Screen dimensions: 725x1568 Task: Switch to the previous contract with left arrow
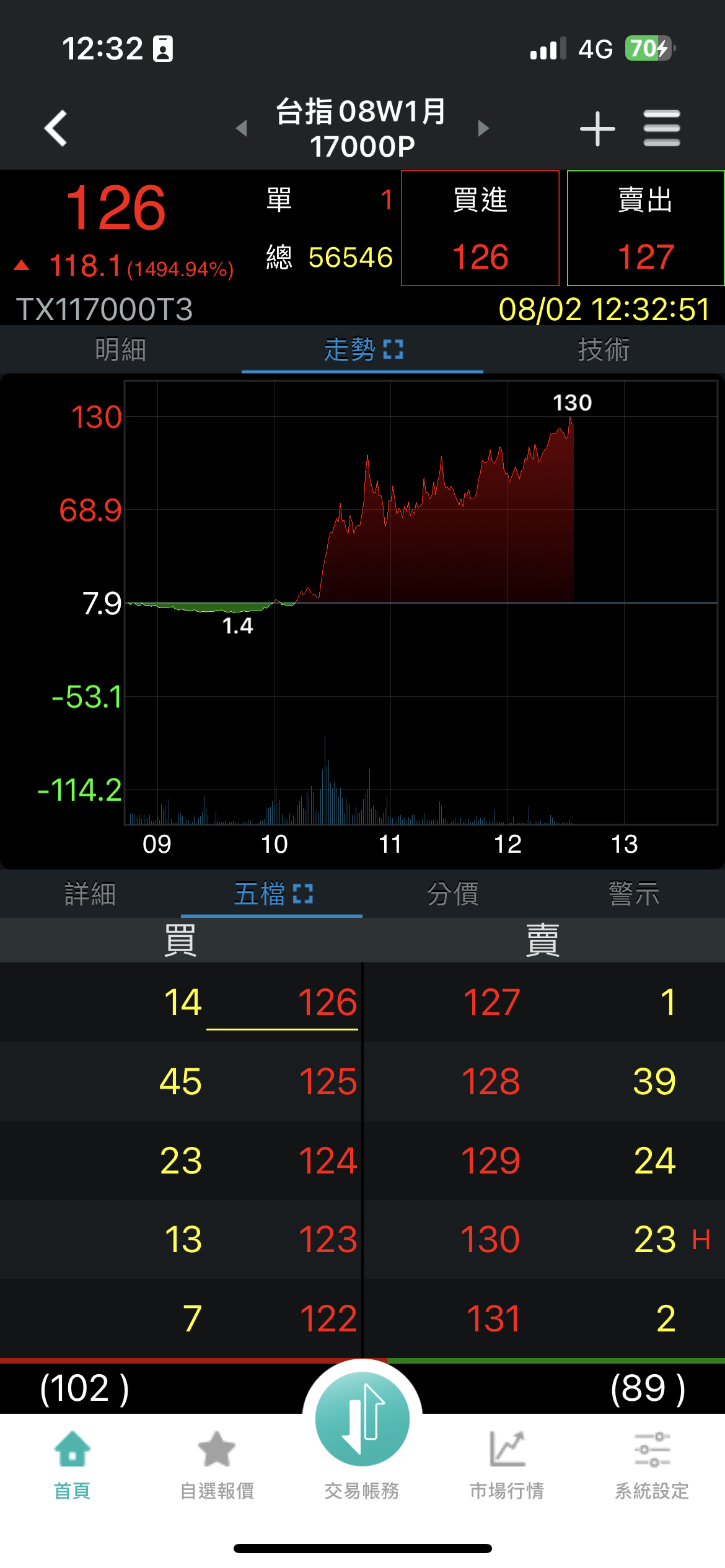241,128
